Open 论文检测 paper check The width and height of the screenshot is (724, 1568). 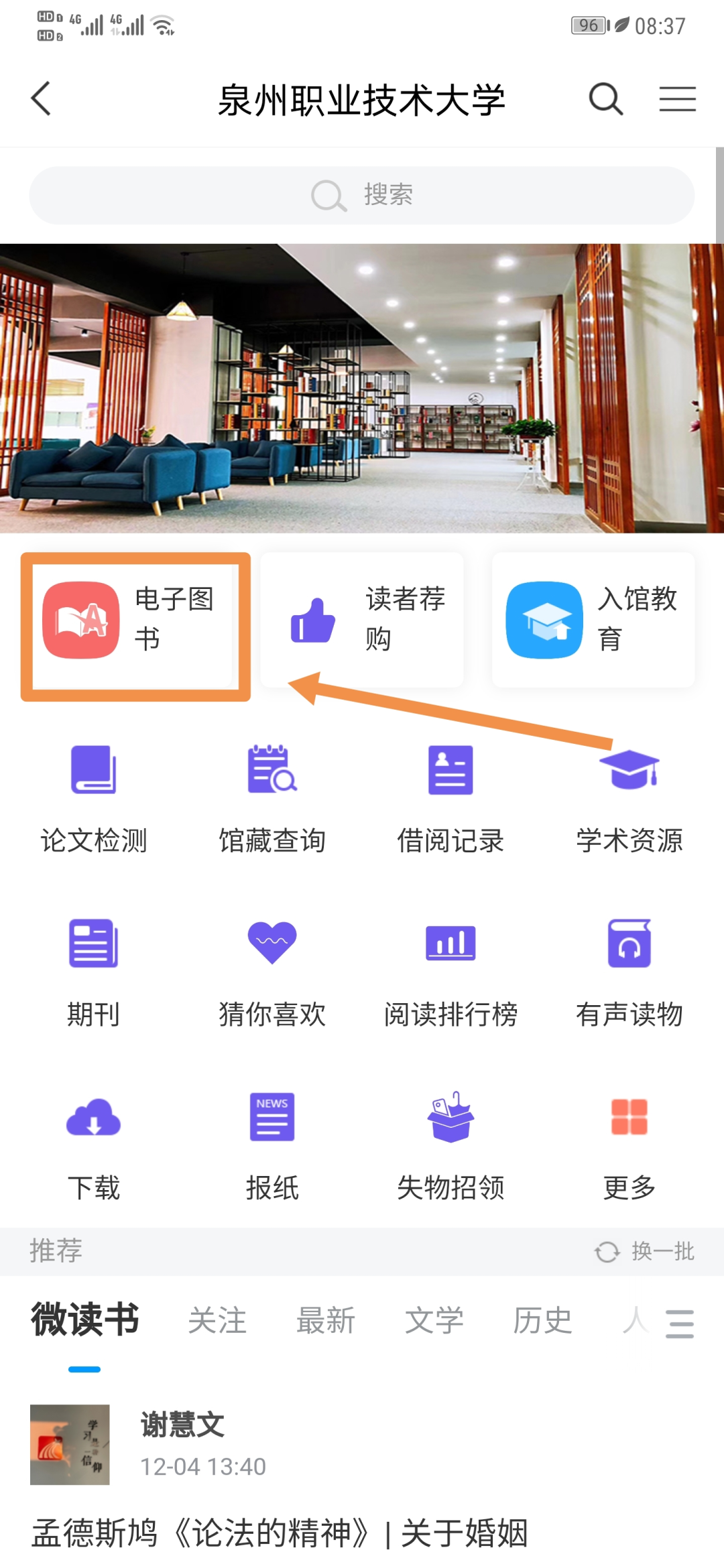[94, 797]
